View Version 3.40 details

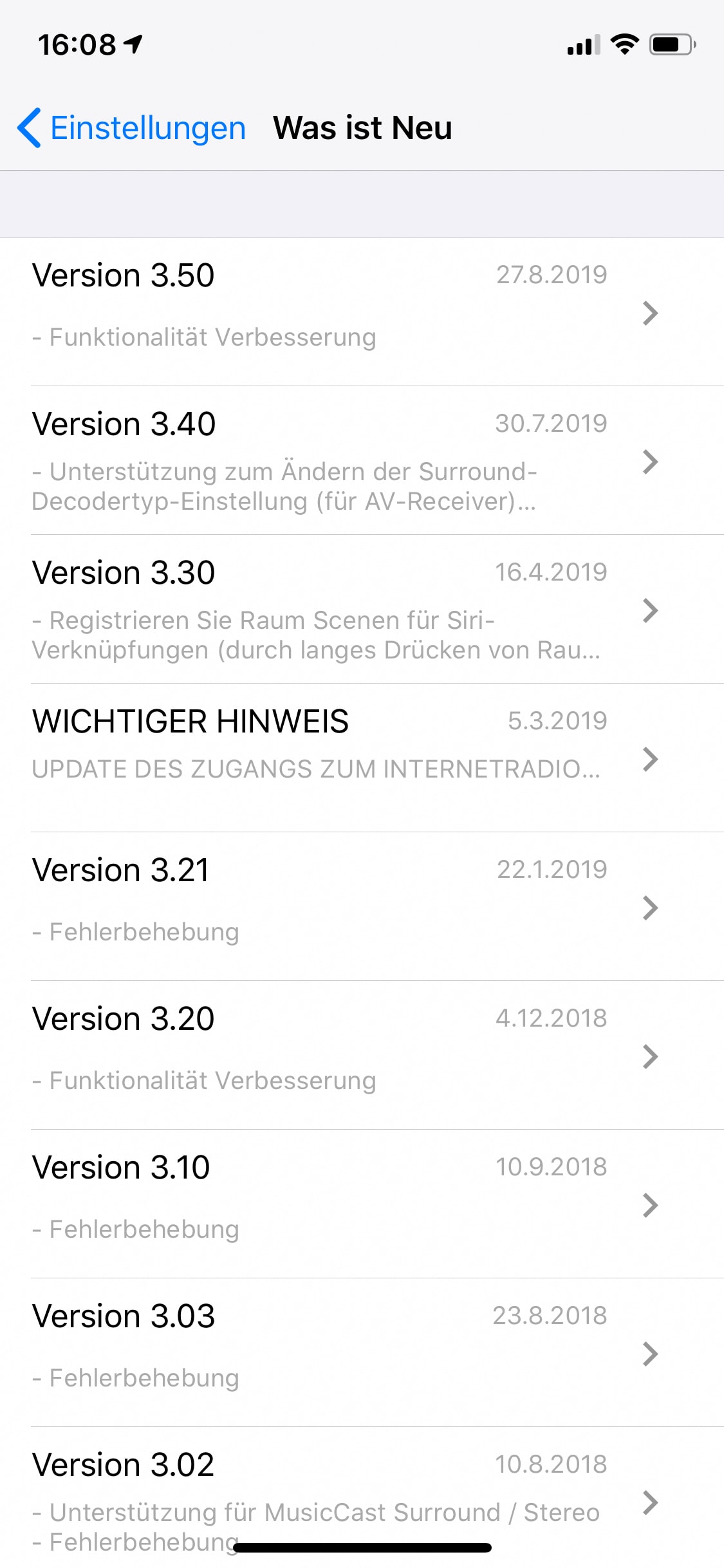[348, 461]
